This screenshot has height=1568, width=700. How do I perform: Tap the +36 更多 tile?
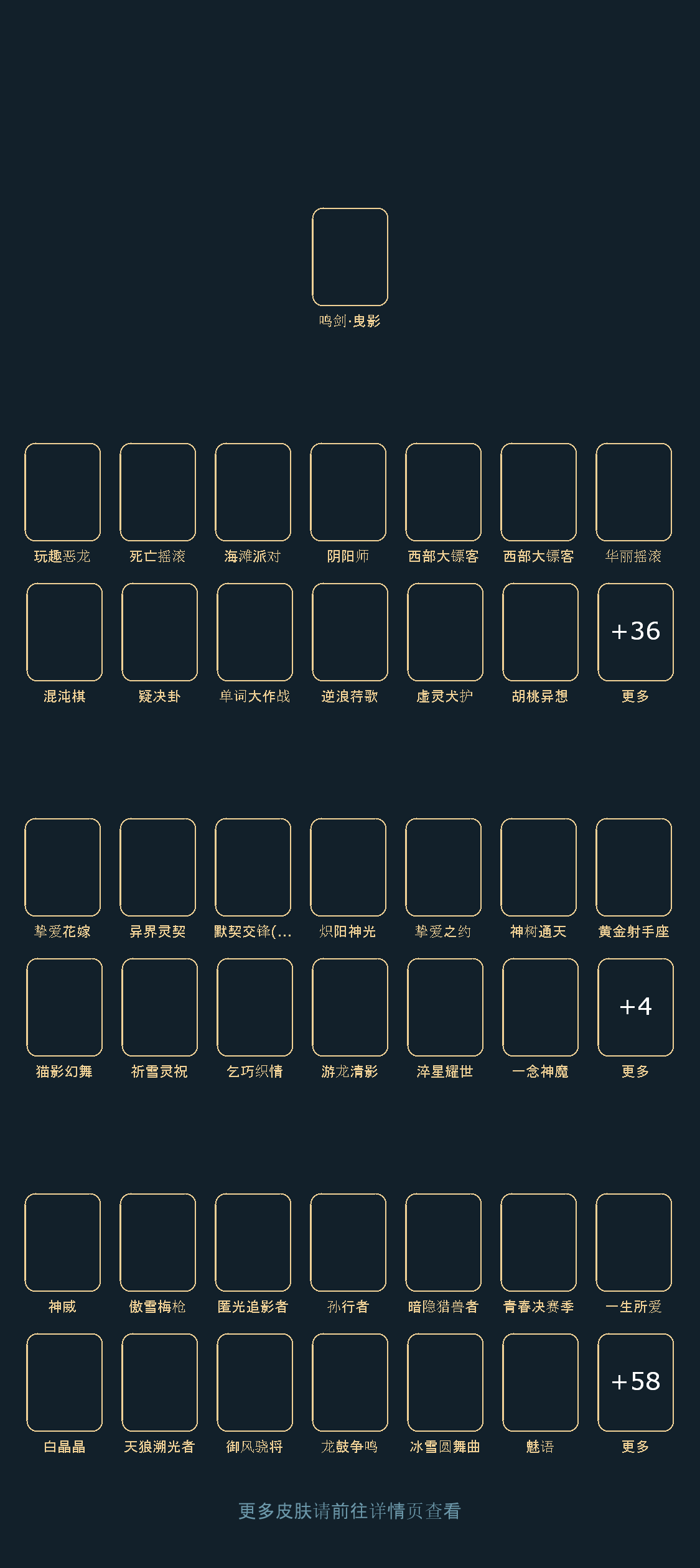coord(635,632)
